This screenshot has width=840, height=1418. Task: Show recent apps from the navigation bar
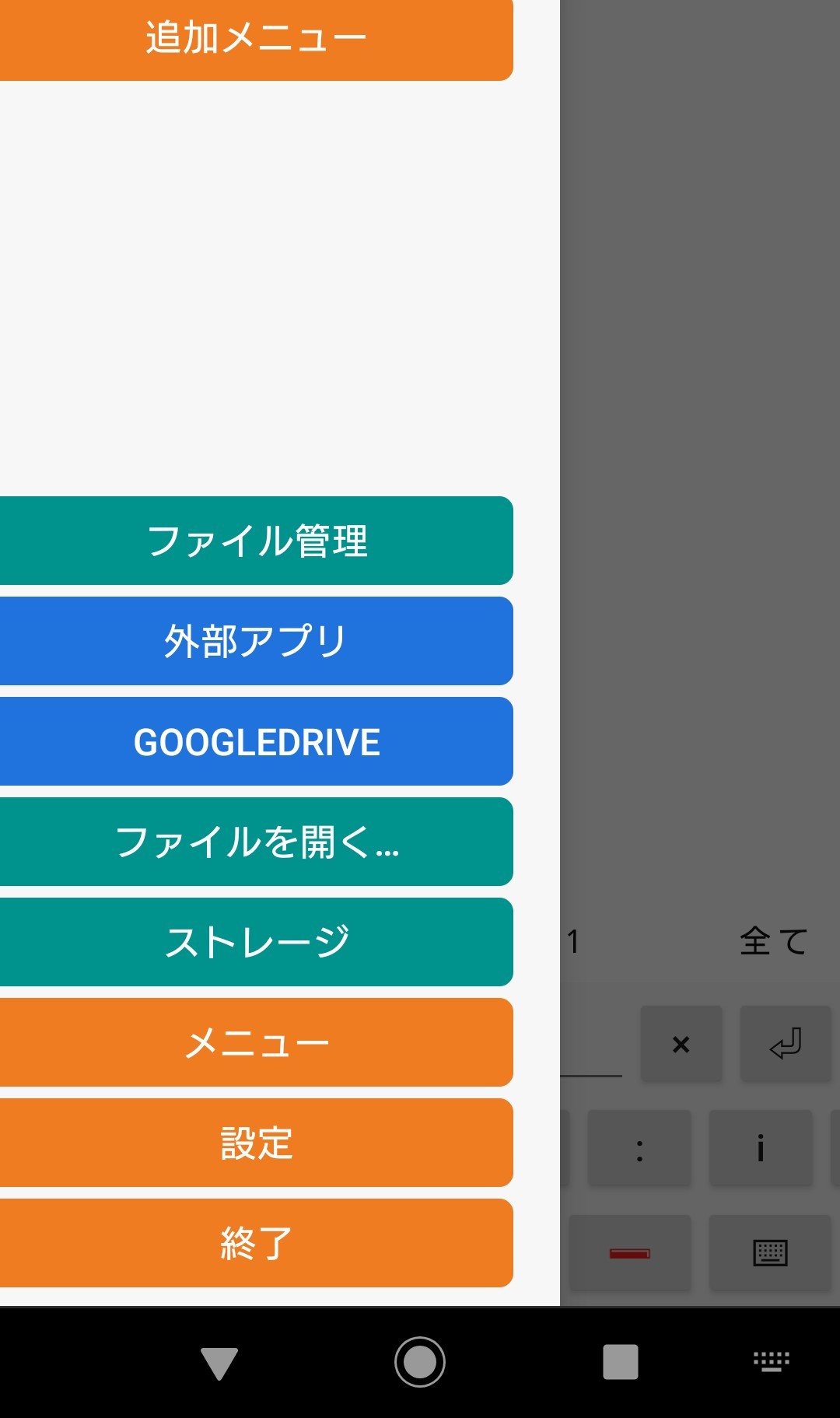coord(621,1362)
